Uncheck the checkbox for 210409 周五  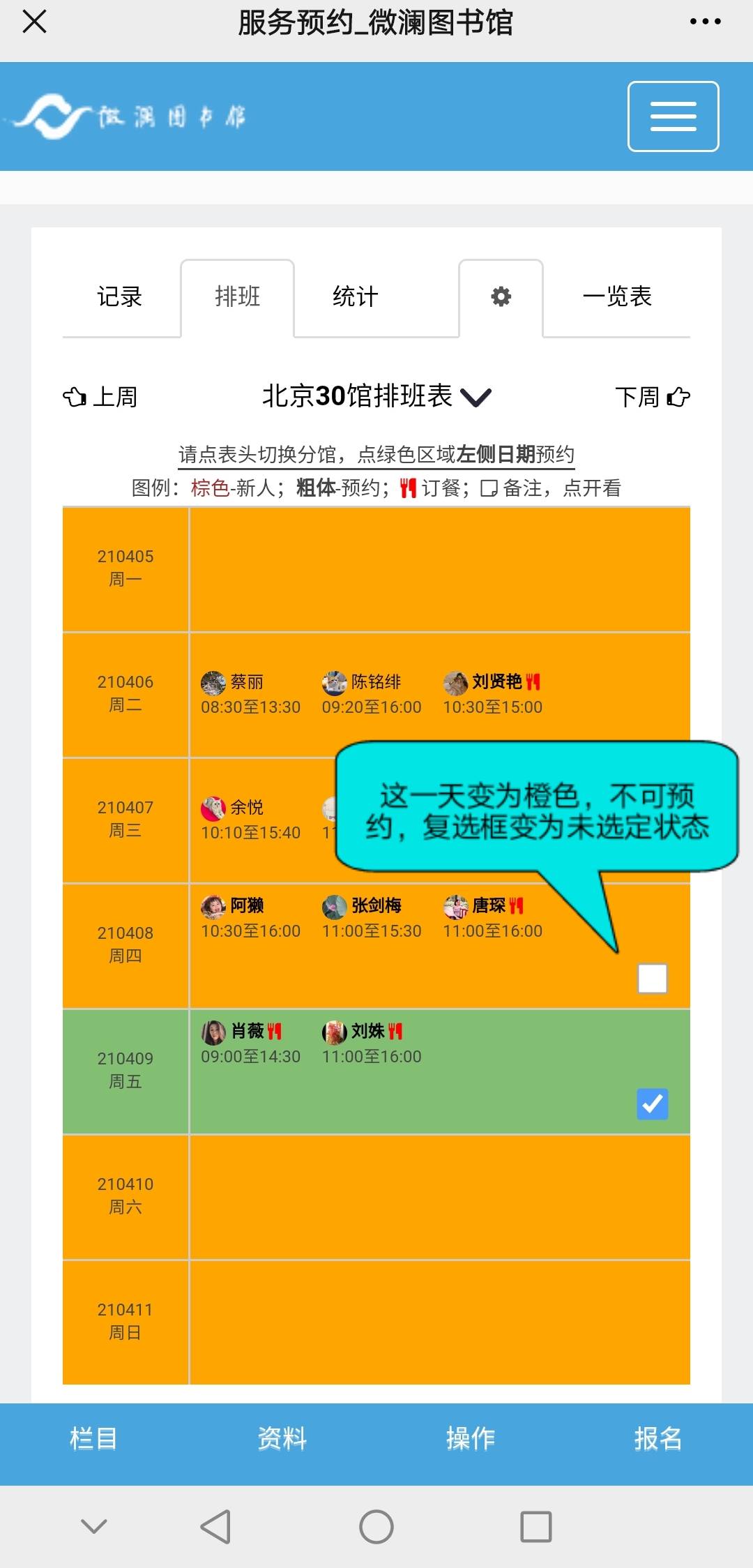click(653, 1103)
